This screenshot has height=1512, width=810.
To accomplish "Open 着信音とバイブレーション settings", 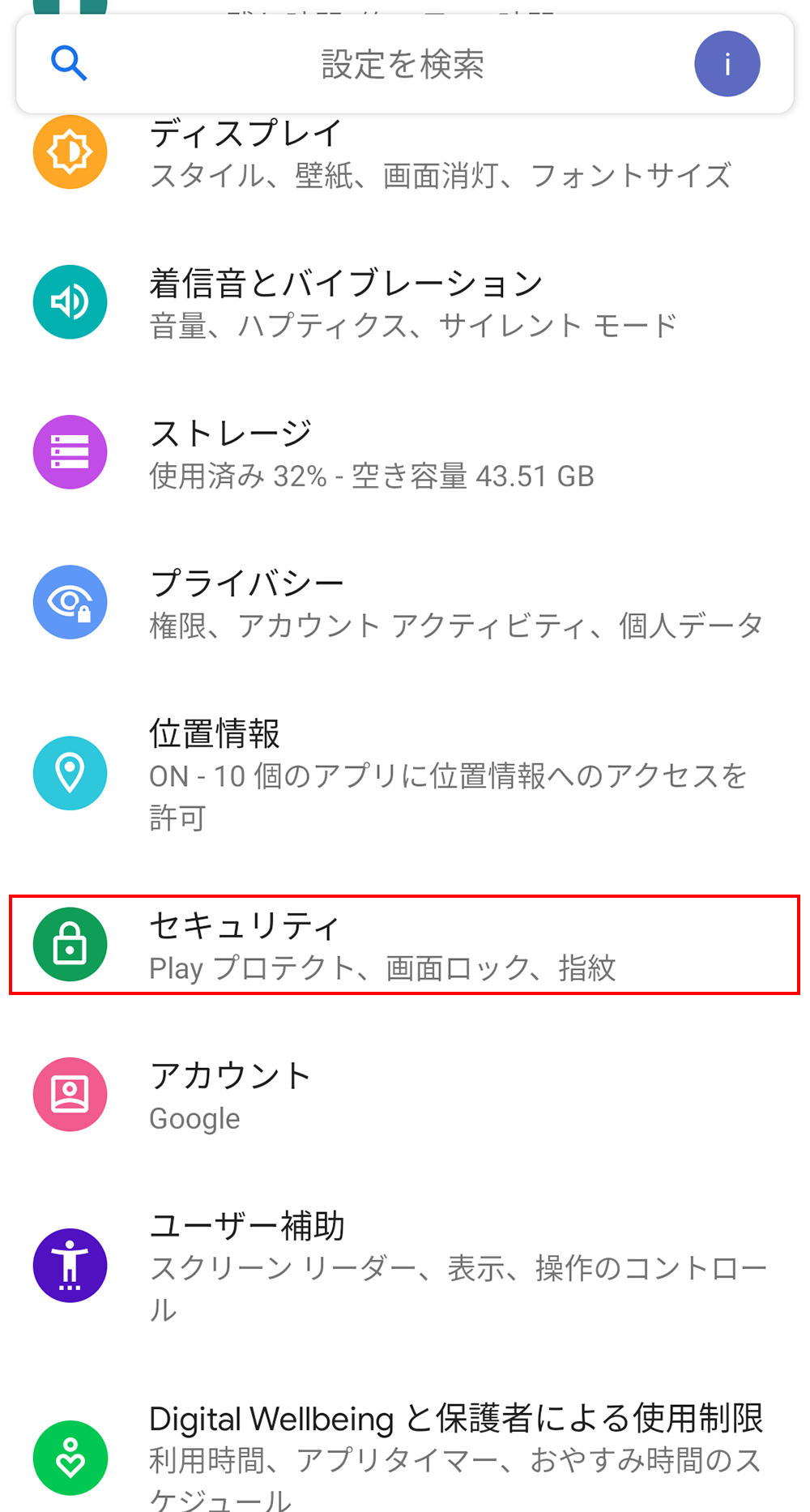I will tap(405, 303).
